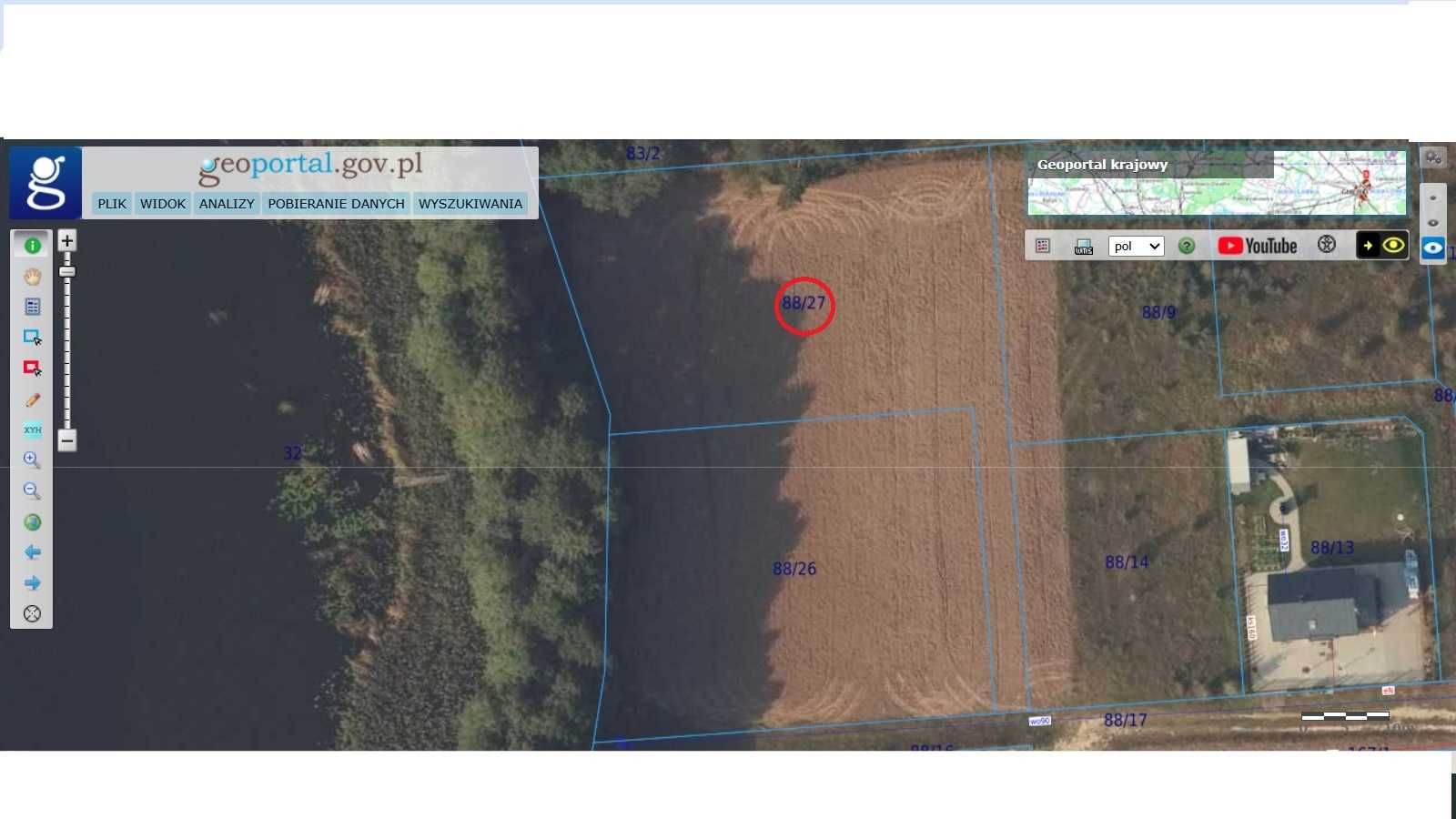
Task: Tap the plus button on zoom slider
Action: (x=66, y=240)
